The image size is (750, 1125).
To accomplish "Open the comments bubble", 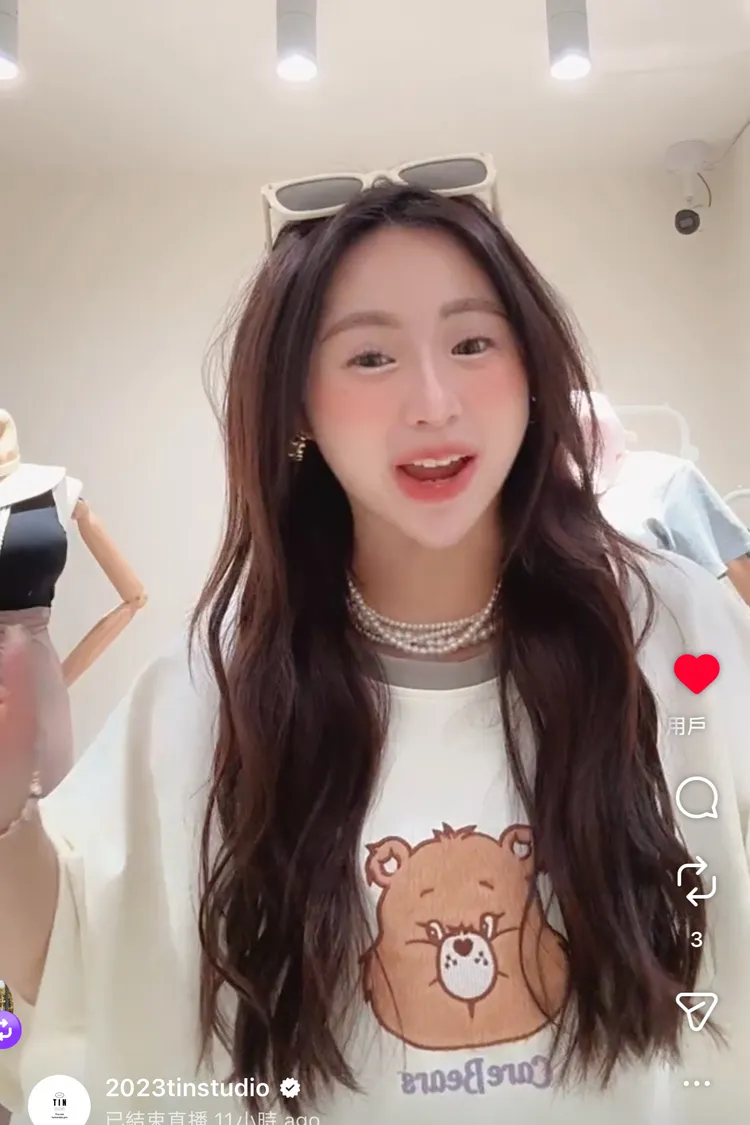I will [696, 798].
